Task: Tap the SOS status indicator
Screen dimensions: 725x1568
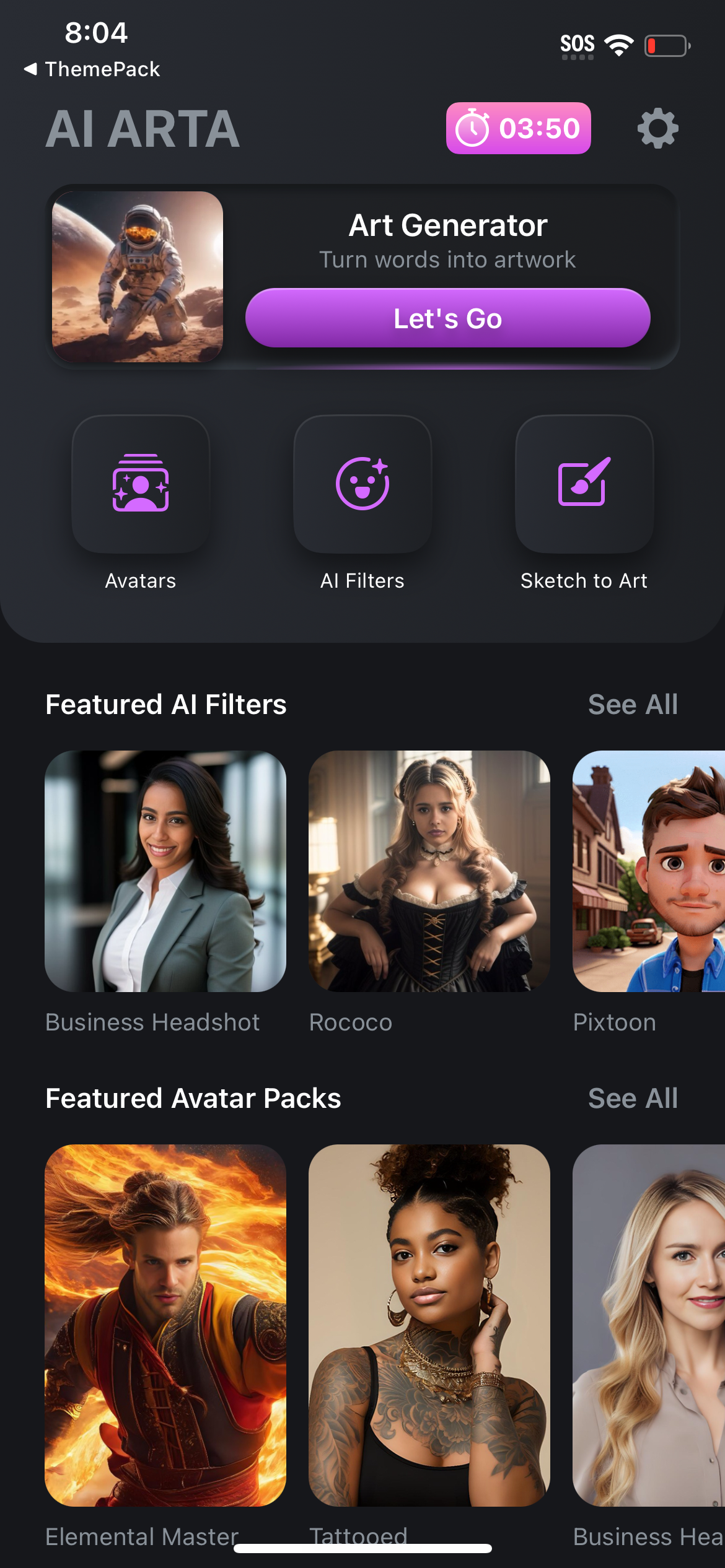Action: [x=578, y=43]
